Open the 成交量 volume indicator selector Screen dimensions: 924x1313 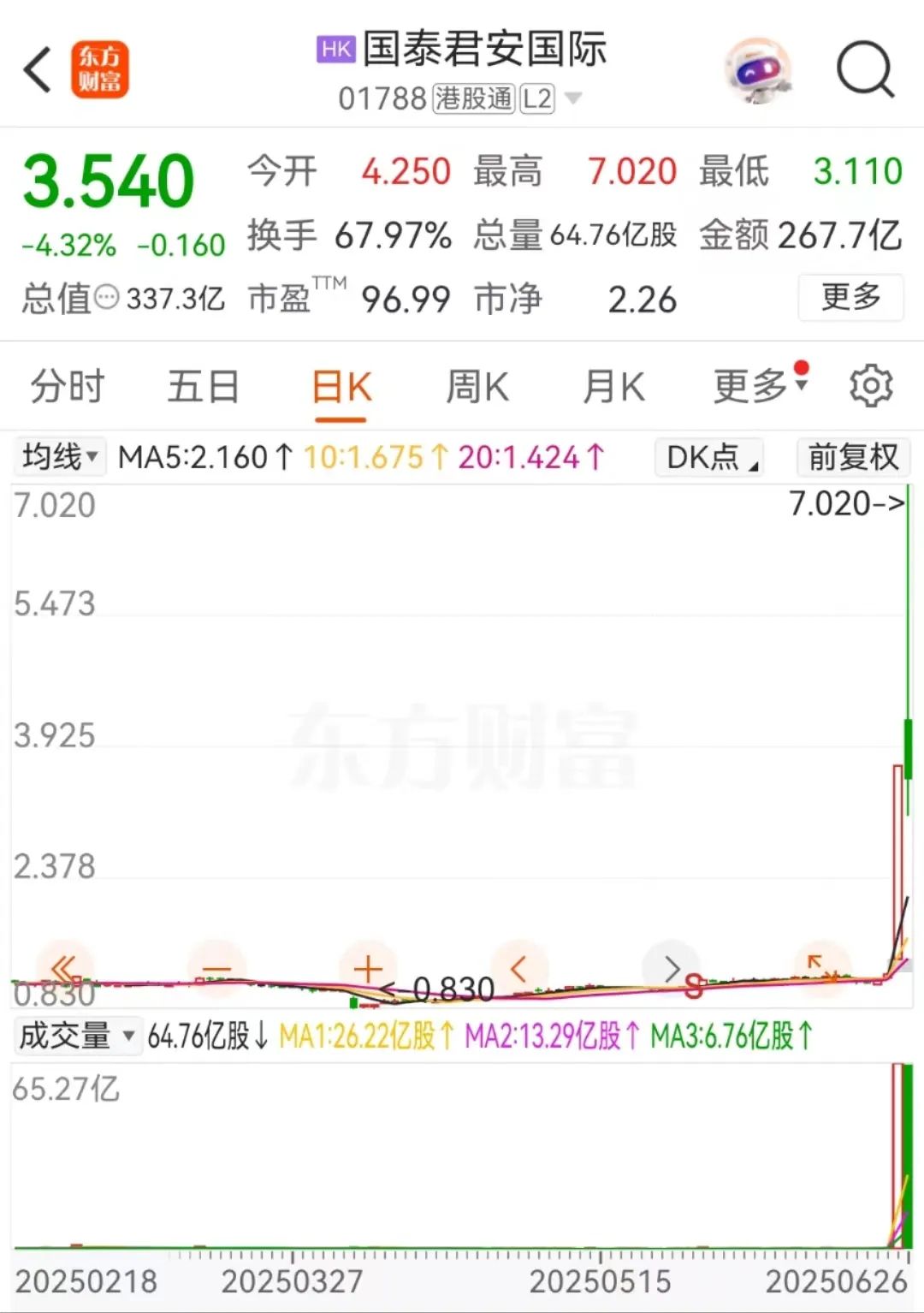(75, 1036)
